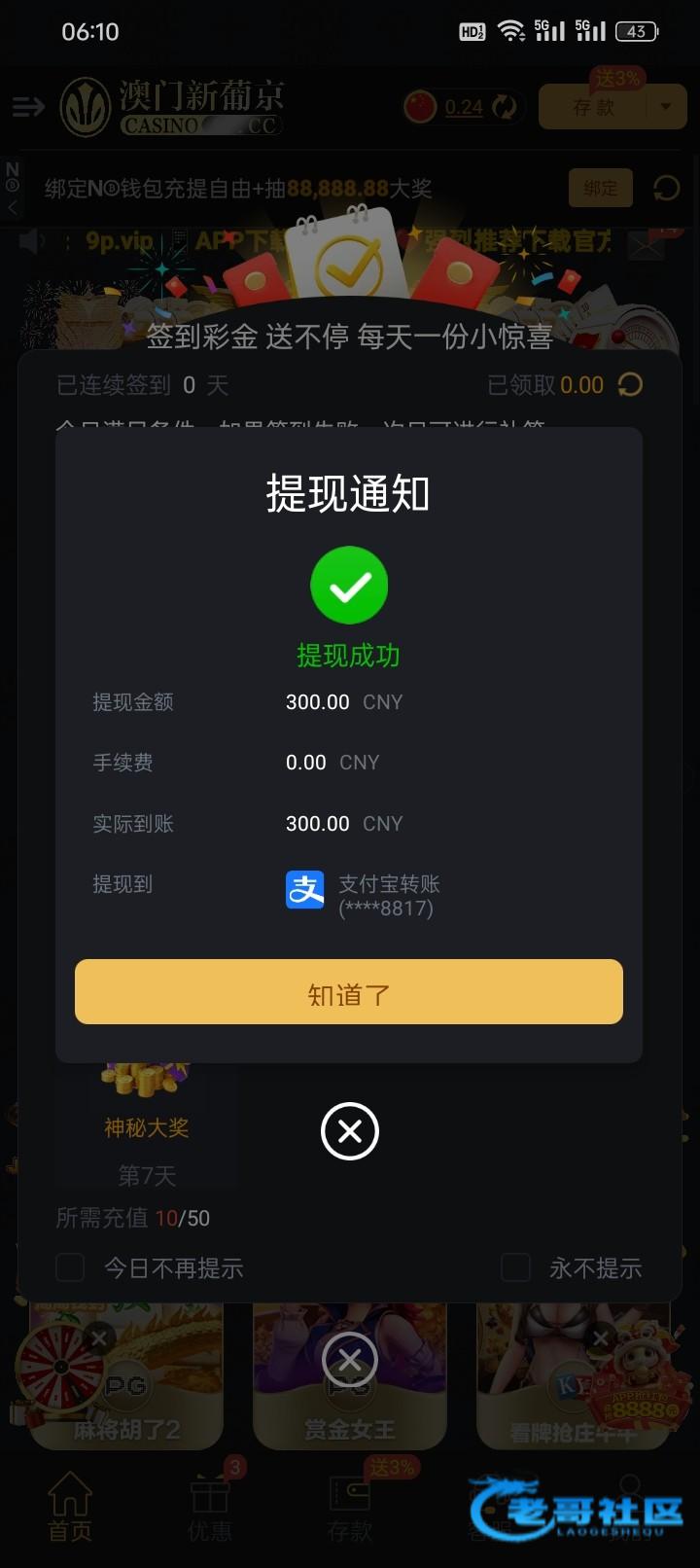The height and width of the screenshot is (1568, 700).
Task: Check the 今日不再提示 box
Action: point(70,1267)
